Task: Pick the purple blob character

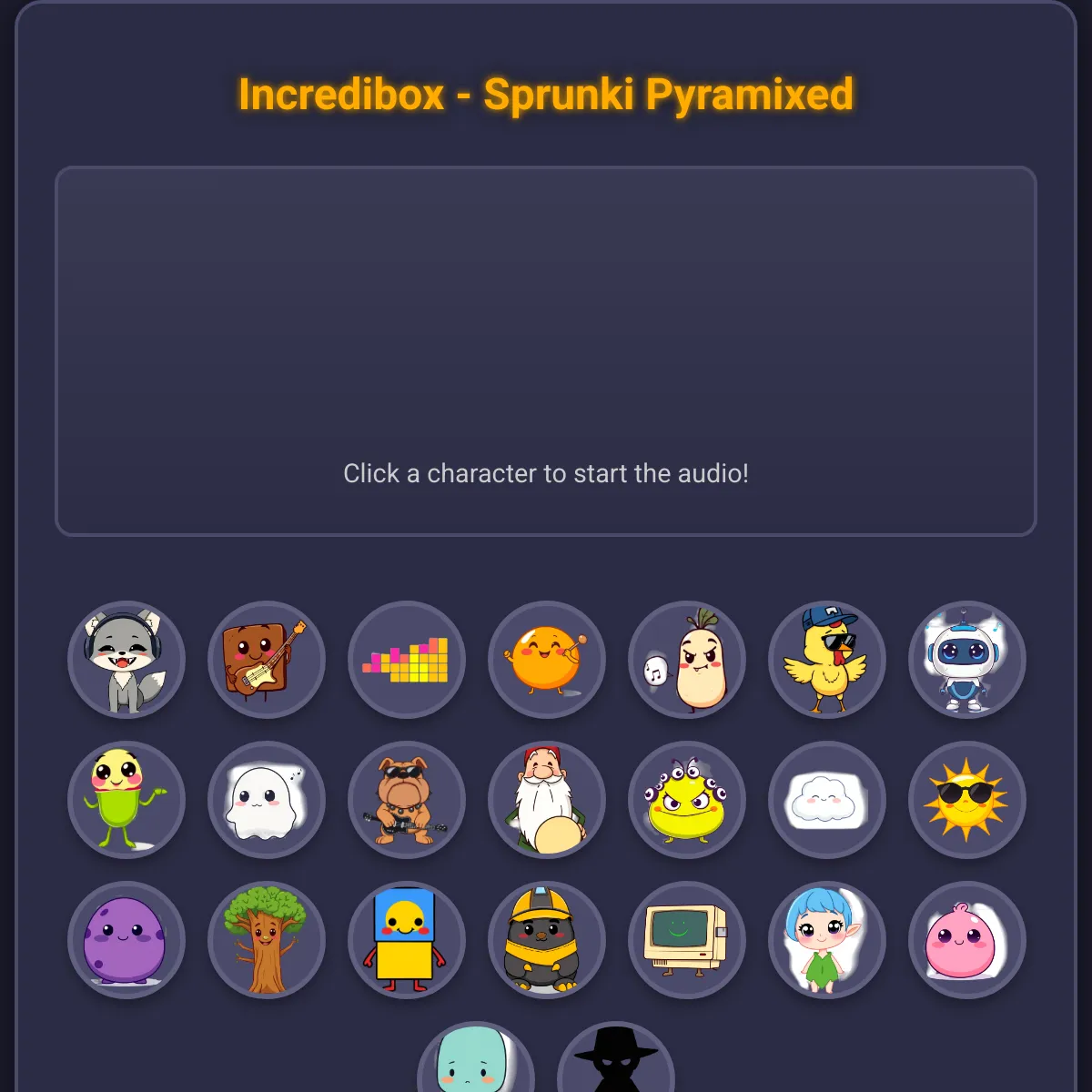Action: click(x=126, y=940)
